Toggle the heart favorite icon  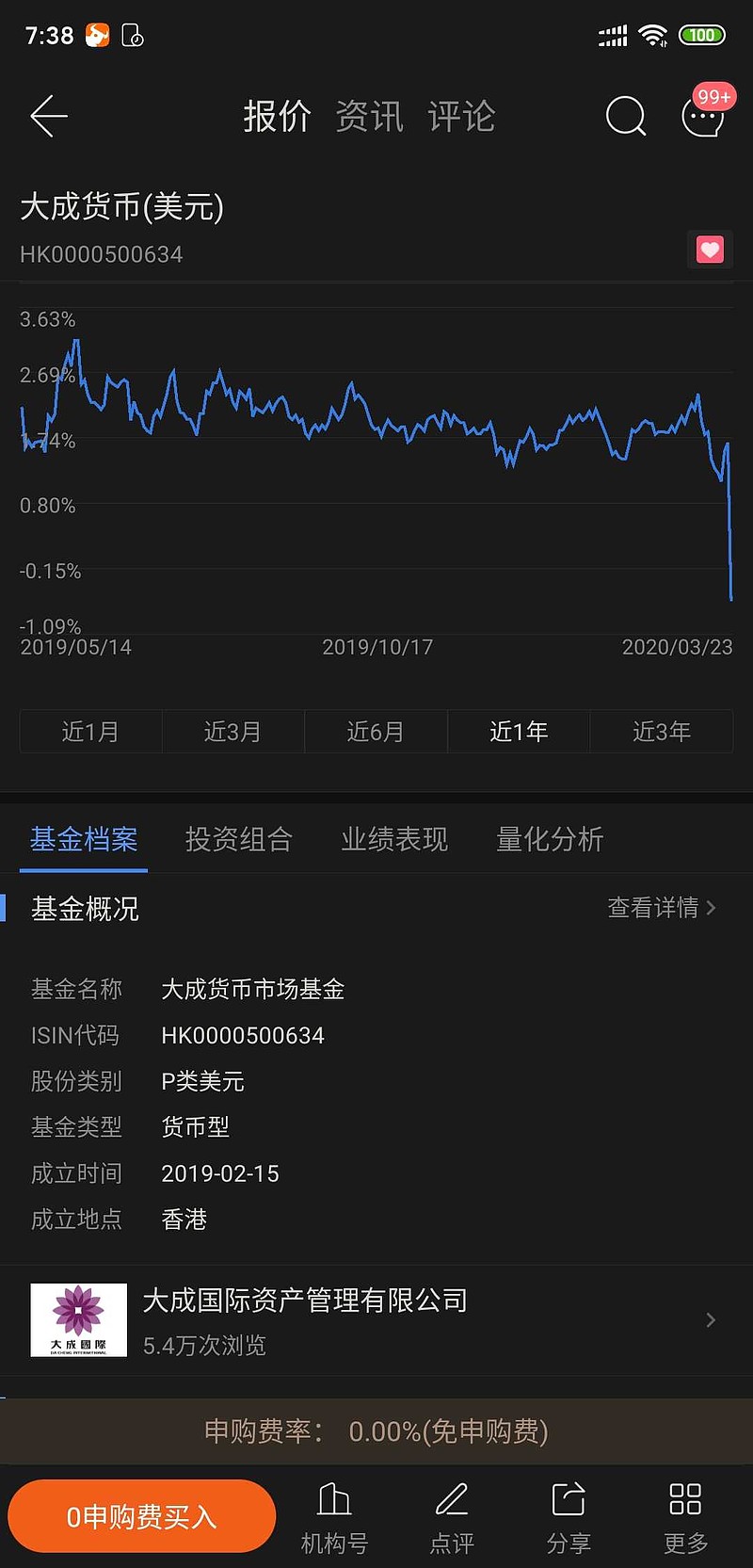[x=710, y=250]
